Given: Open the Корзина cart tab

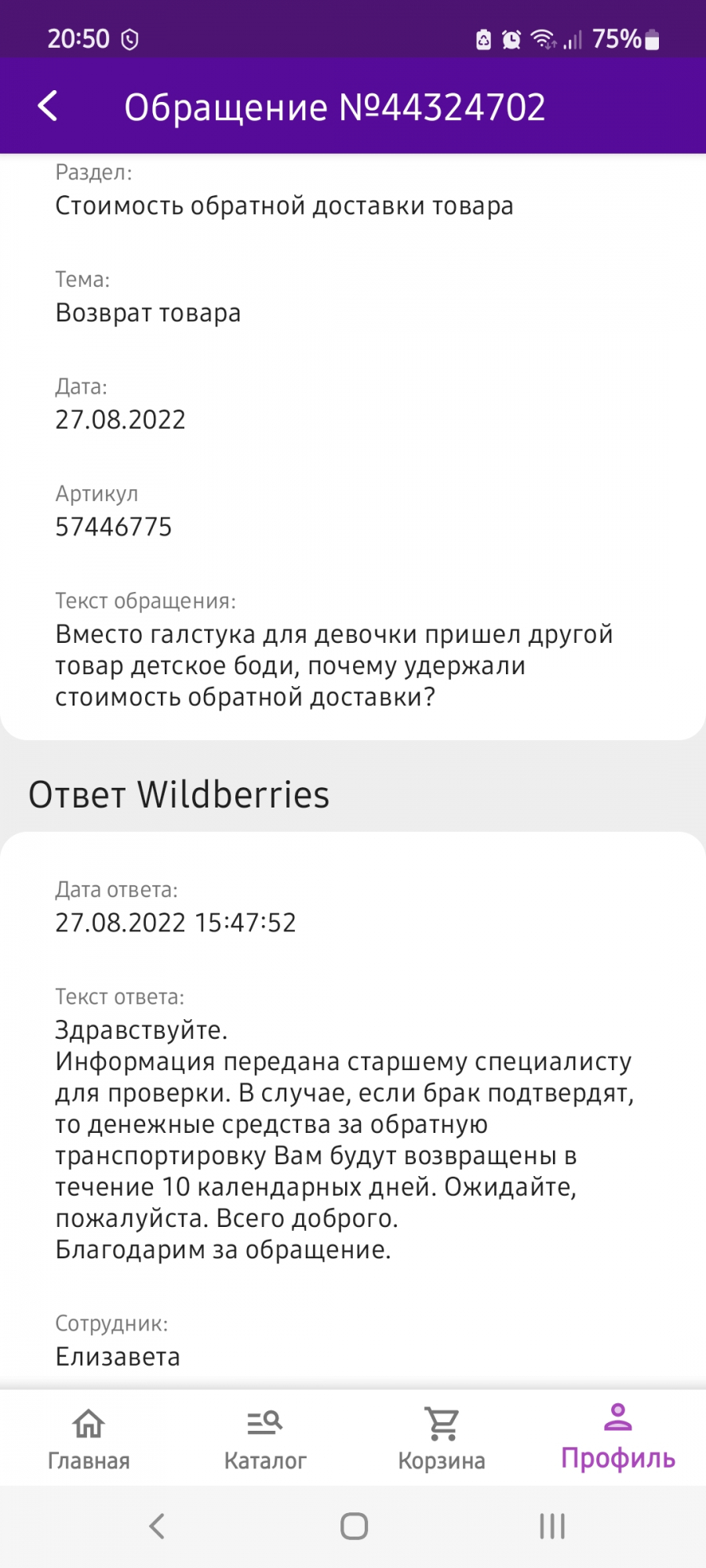Looking at the screenshot, I should click(x=442, y=1439).
